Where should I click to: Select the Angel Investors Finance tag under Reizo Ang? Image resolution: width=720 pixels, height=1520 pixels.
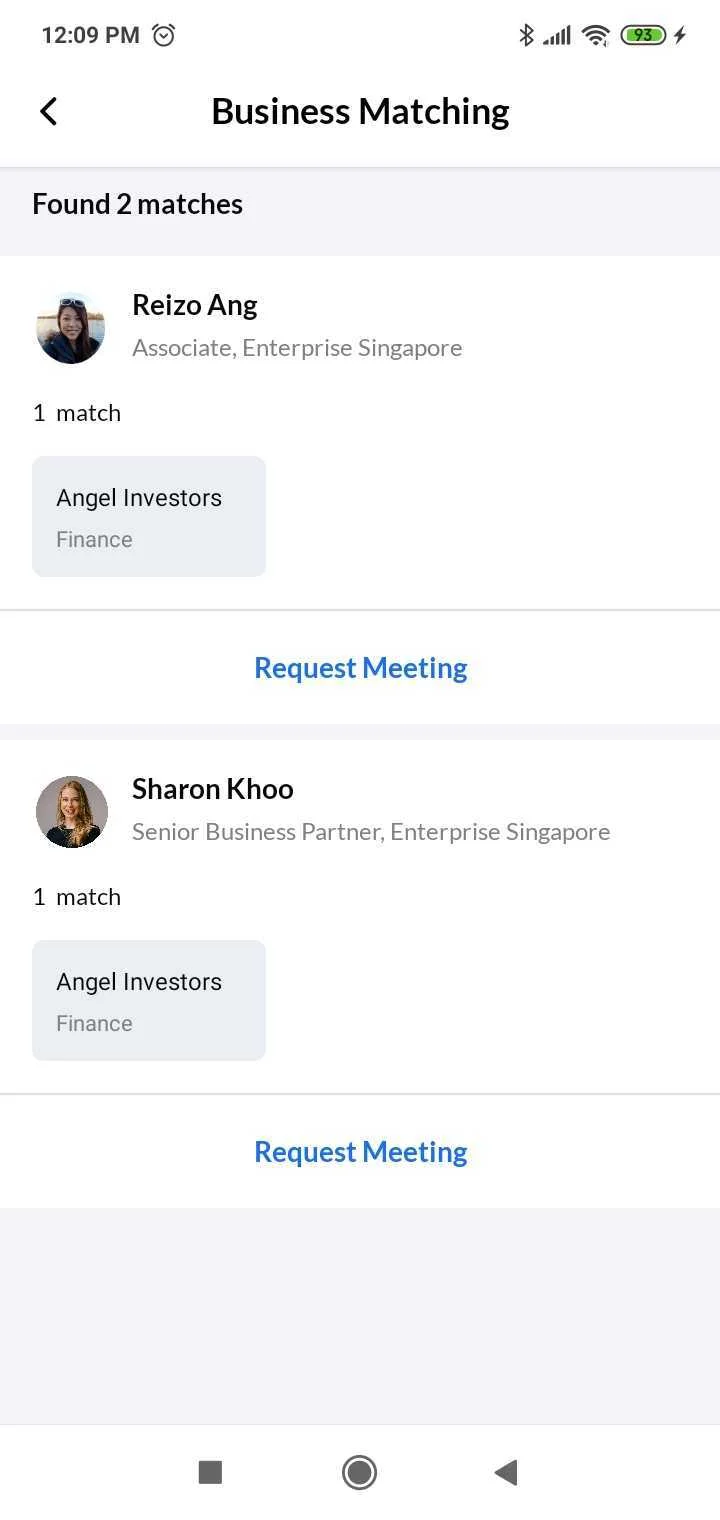148,516
